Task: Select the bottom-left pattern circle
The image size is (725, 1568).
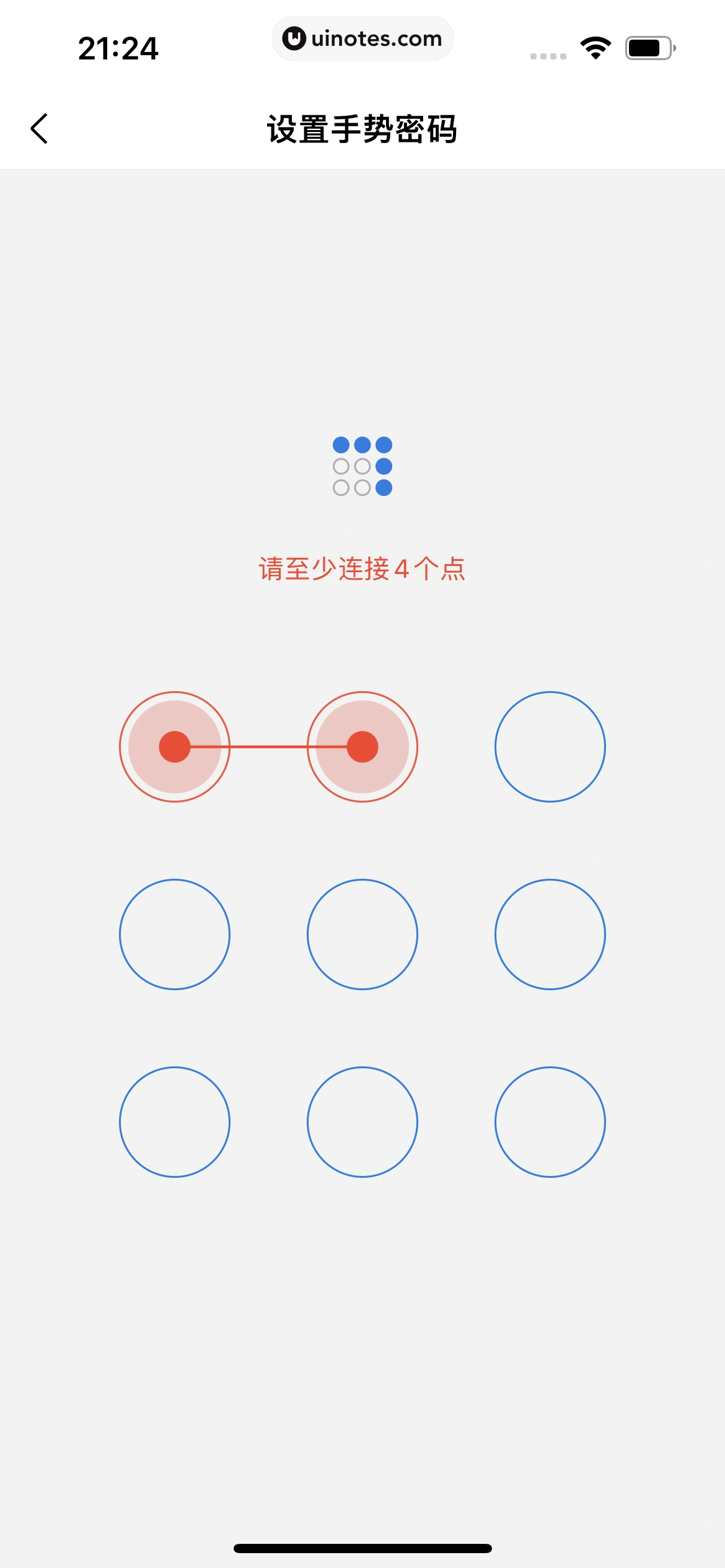Action: [175, 1122]
